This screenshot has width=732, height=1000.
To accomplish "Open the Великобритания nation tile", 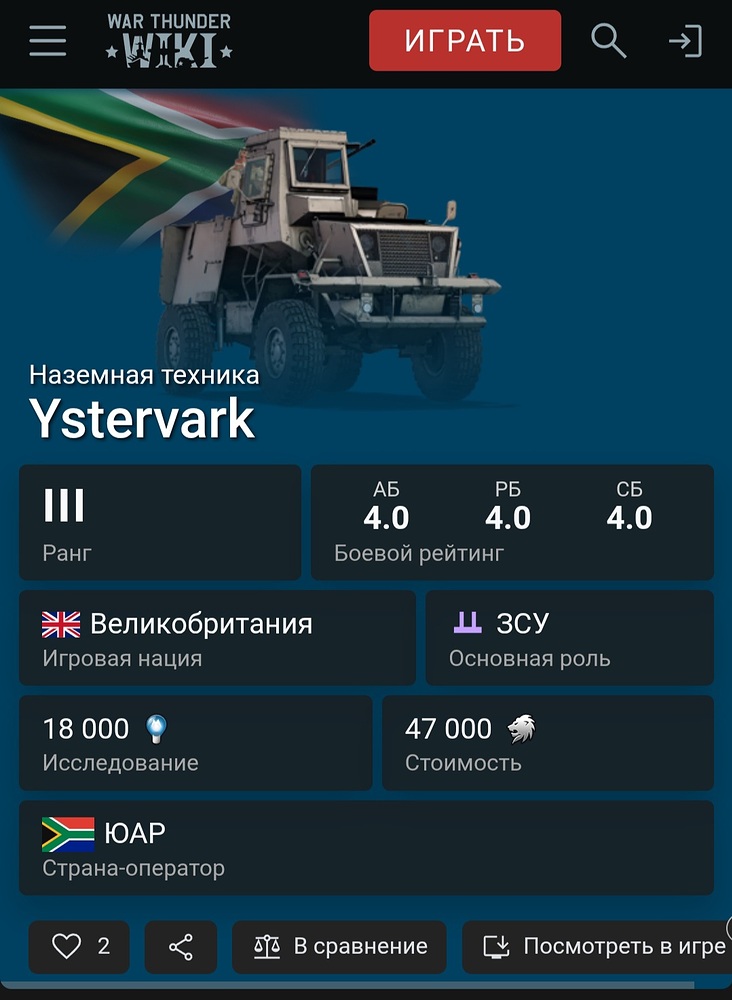I will pos(217,638).
